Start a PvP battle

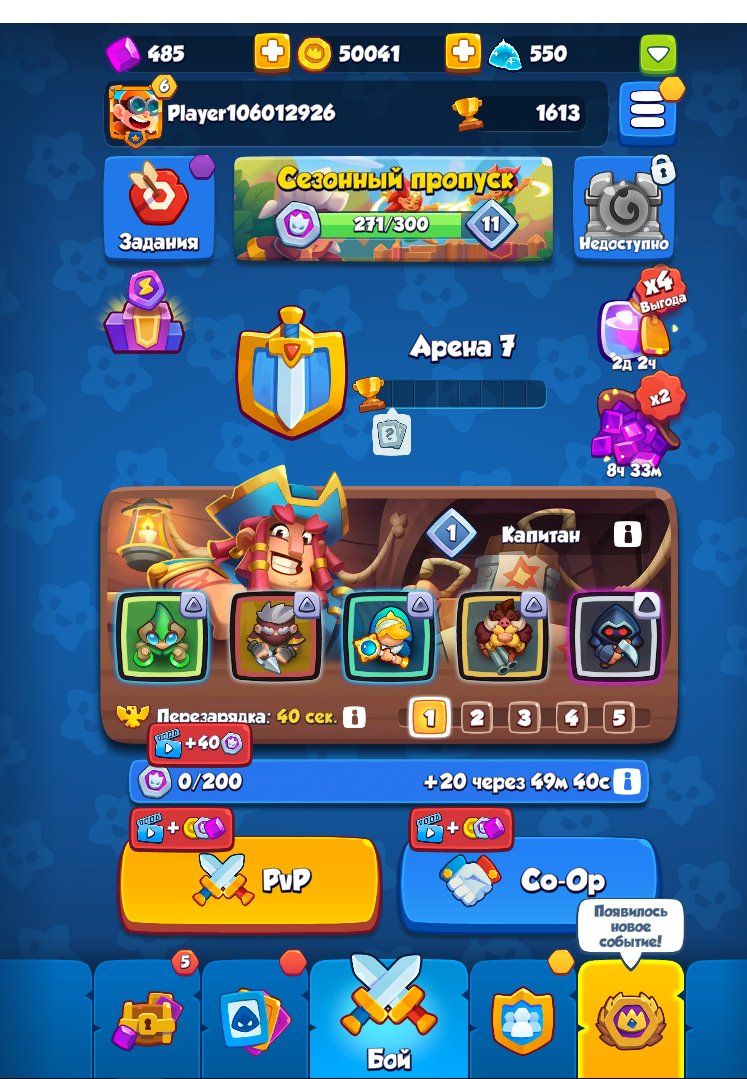coord(250,880)
